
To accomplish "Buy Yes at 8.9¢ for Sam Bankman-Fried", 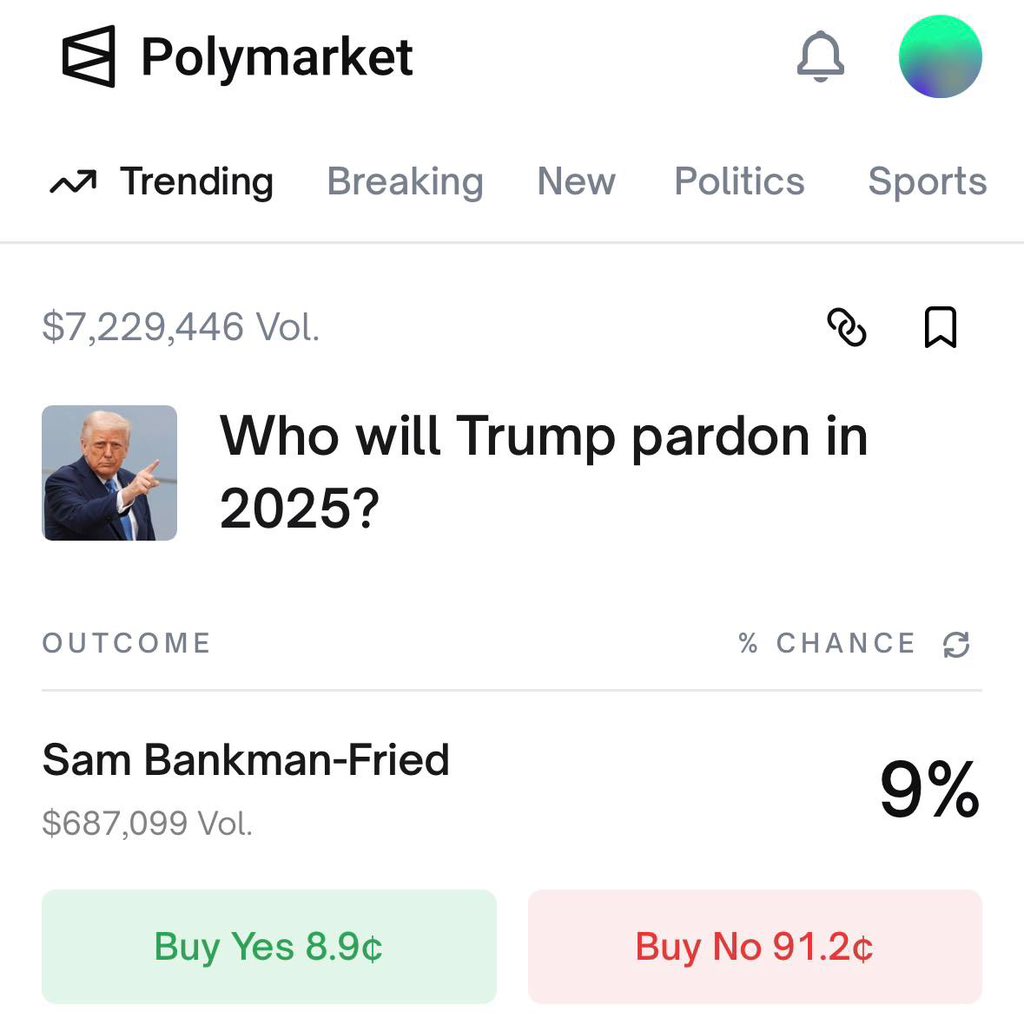I will pos(269,946).
